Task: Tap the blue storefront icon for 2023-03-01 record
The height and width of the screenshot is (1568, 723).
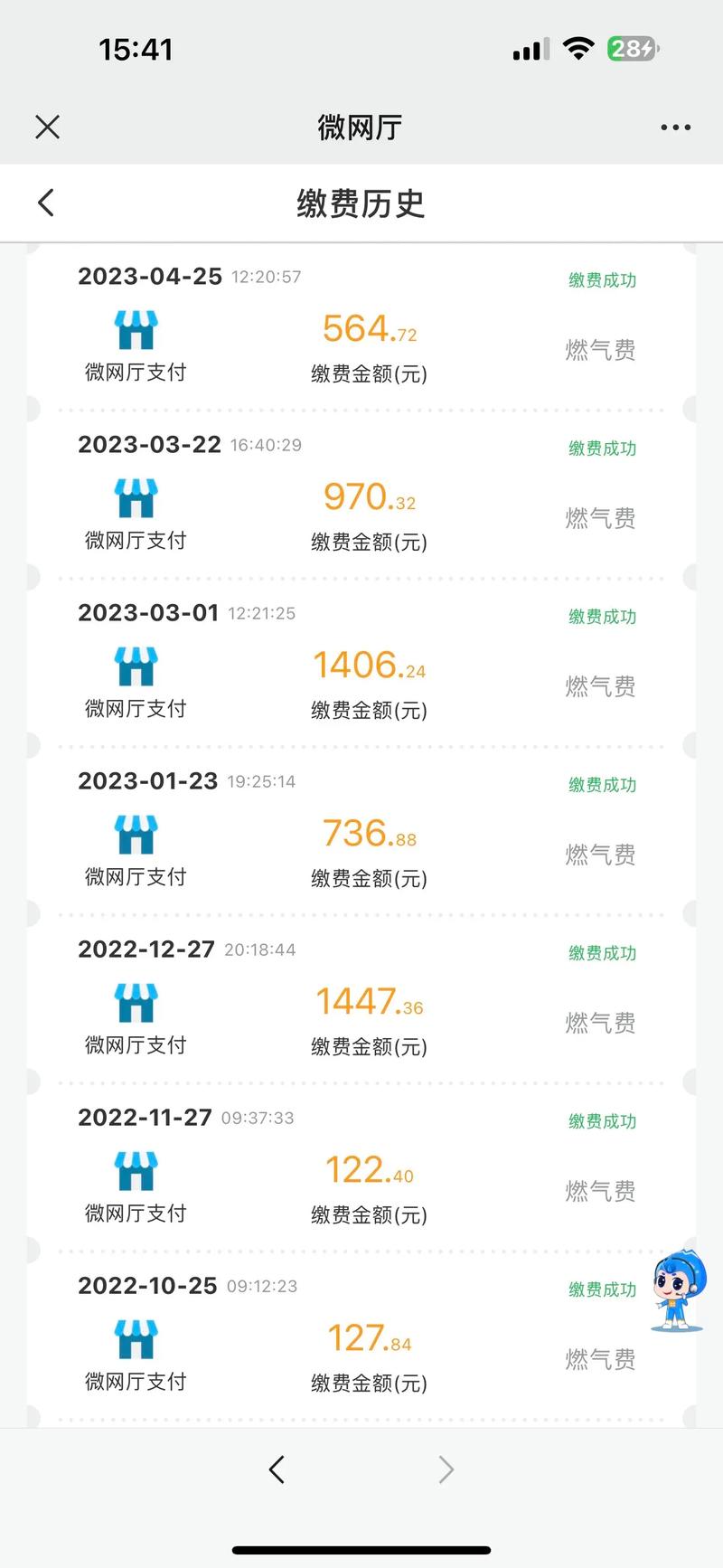Action: click(136, 667)
